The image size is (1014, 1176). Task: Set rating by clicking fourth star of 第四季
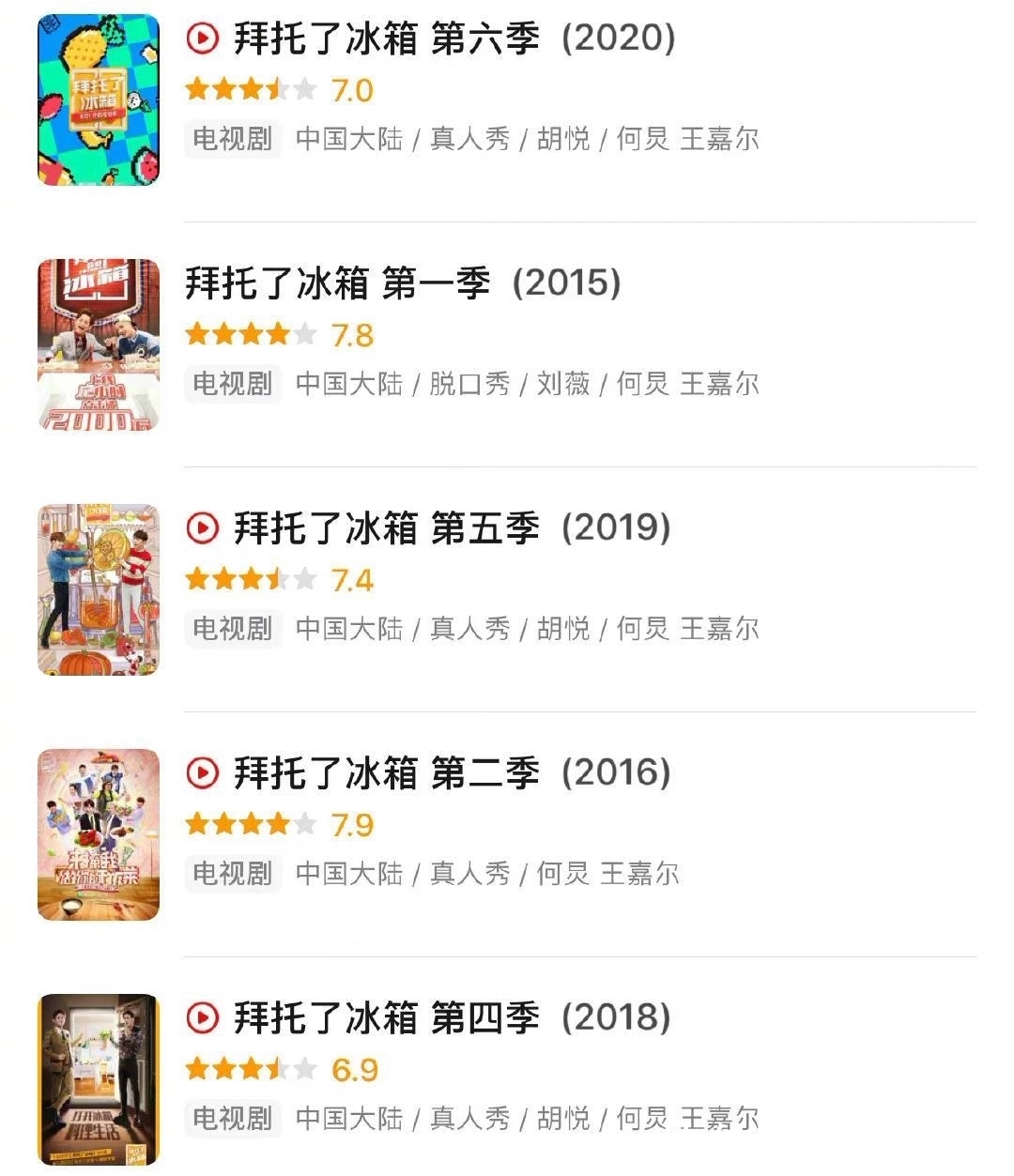pos(277,1068)
